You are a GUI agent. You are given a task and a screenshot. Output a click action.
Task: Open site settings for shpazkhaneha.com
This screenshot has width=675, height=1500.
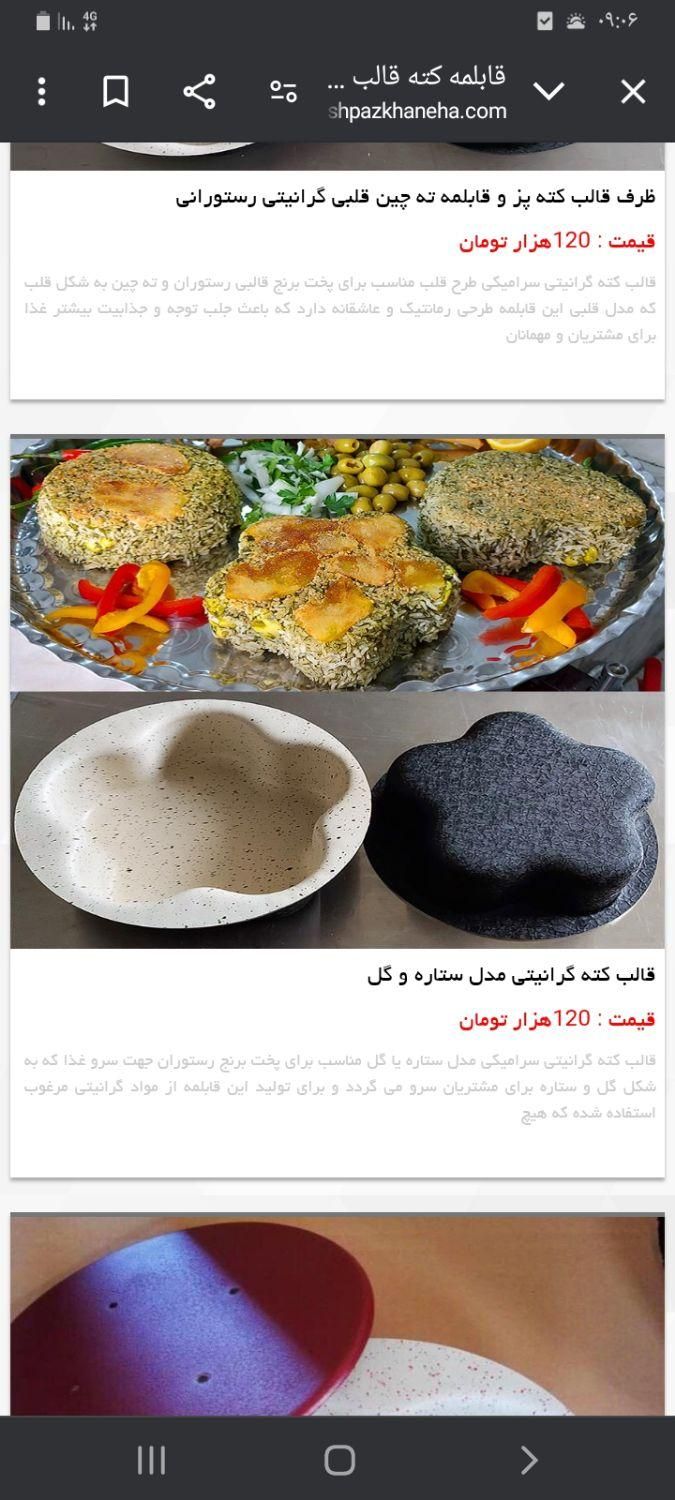point(283,92)
